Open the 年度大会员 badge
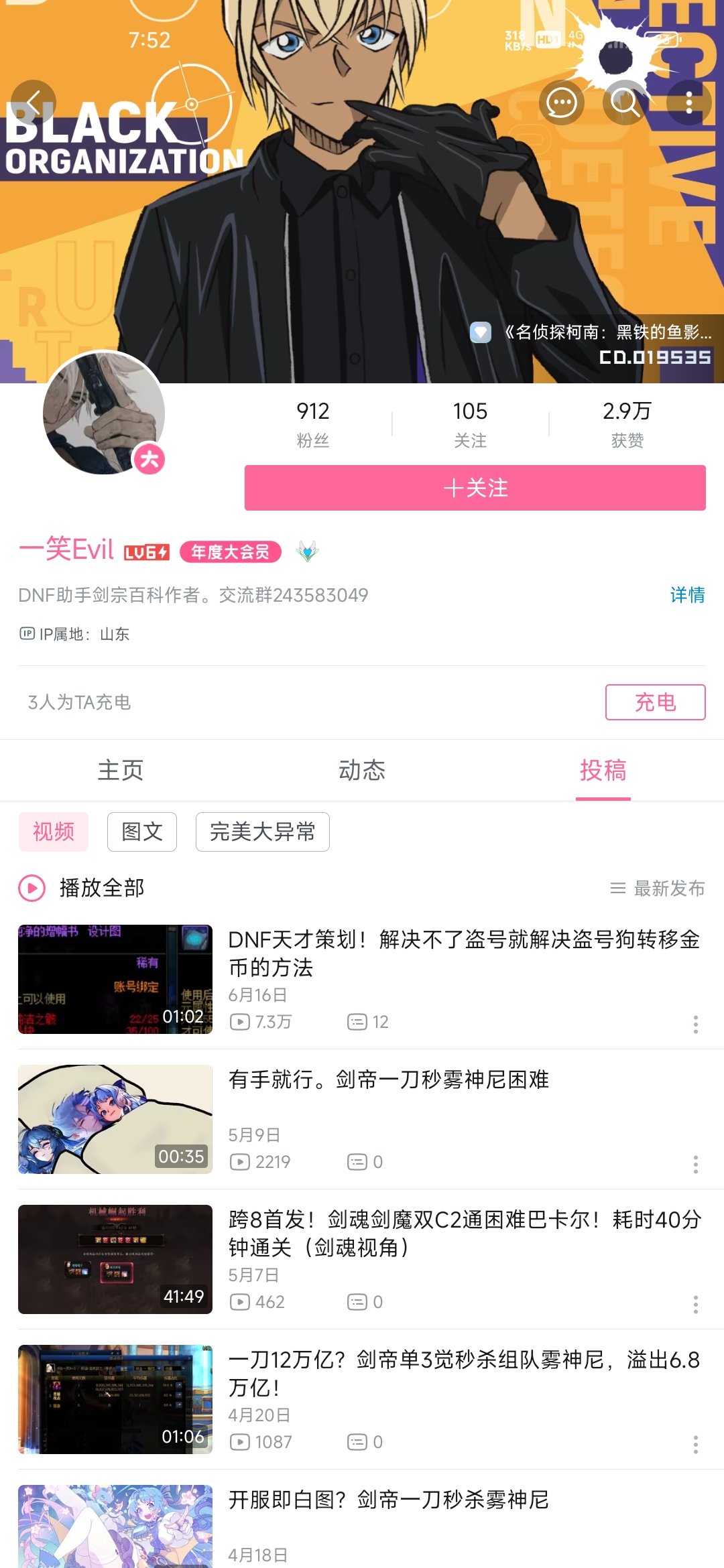The width and height of the screenshot is (724, 1568). click(x=231, y=551)
